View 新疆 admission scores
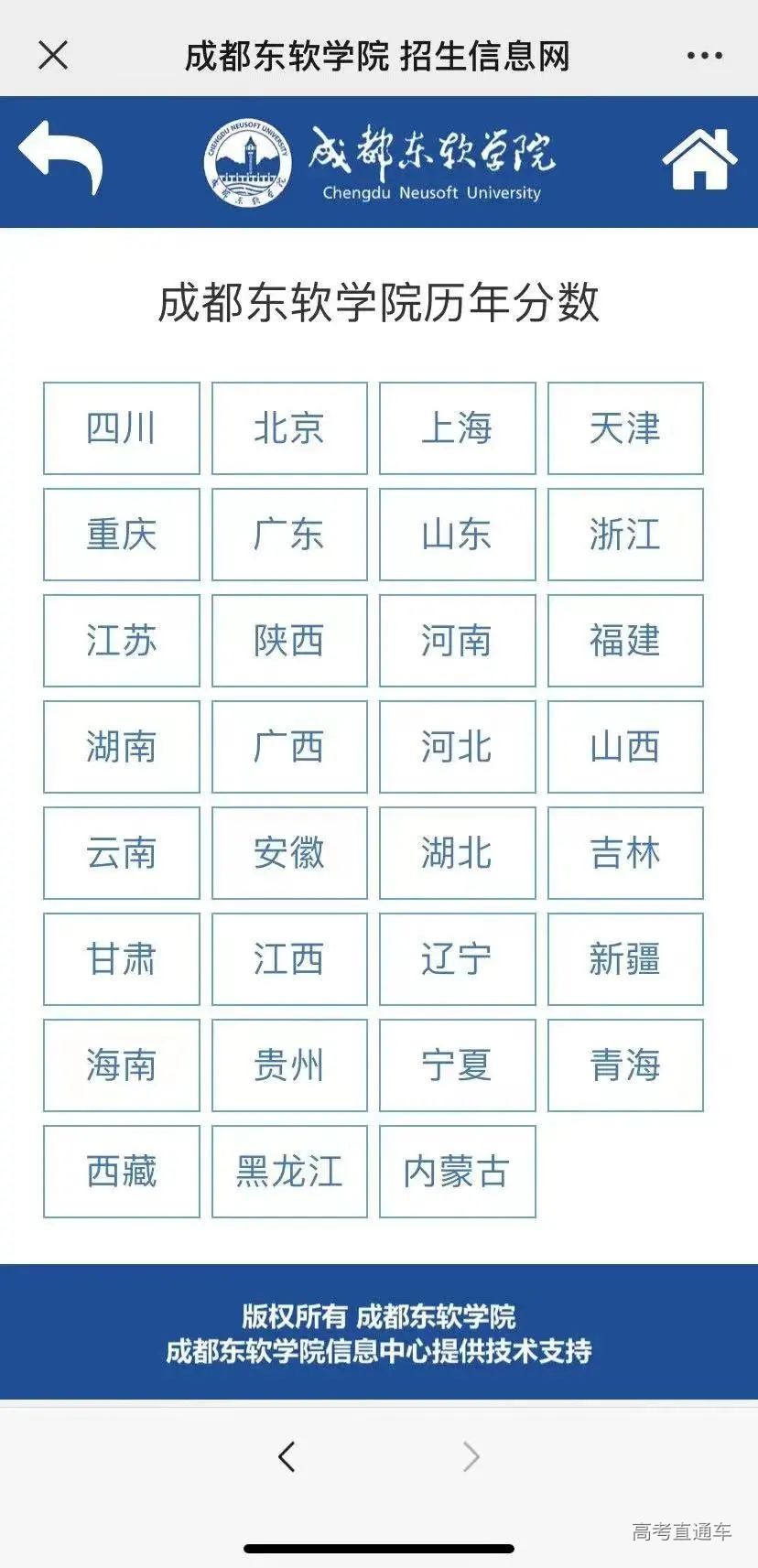Screen dimensions: 758x1568 pos(625,959)
